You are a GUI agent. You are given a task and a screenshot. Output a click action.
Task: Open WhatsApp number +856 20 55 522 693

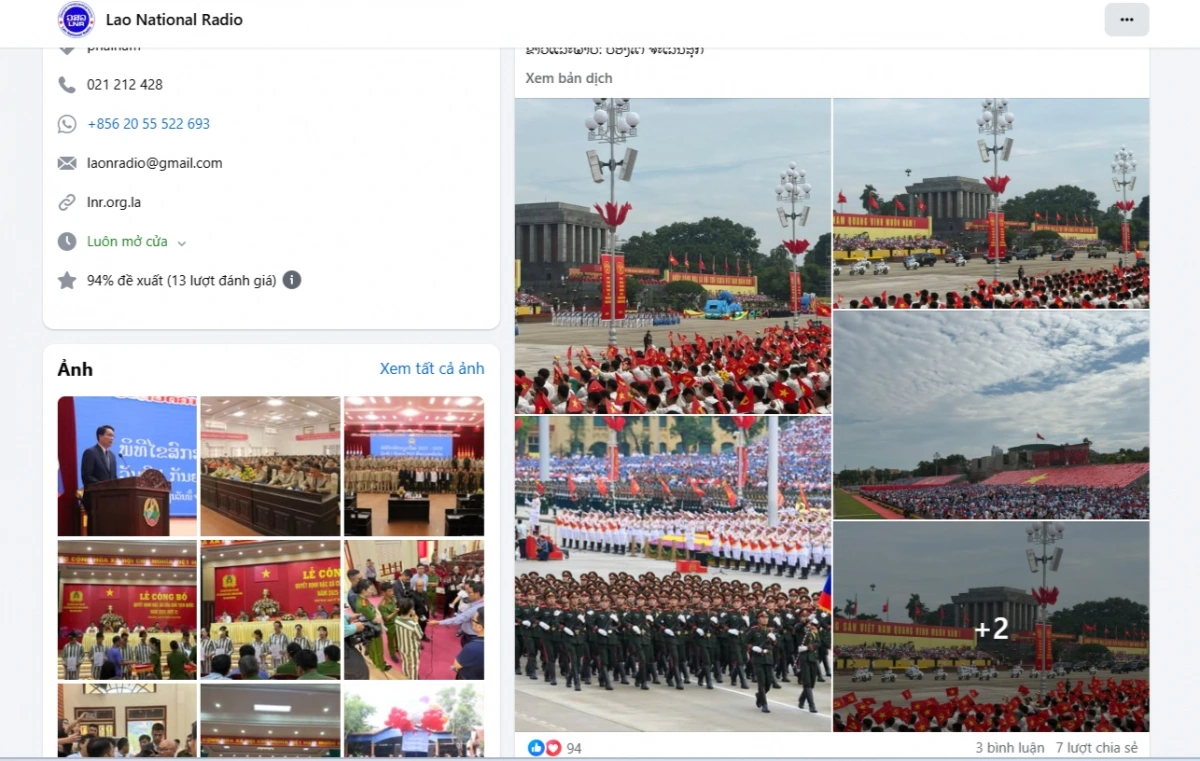148,124
